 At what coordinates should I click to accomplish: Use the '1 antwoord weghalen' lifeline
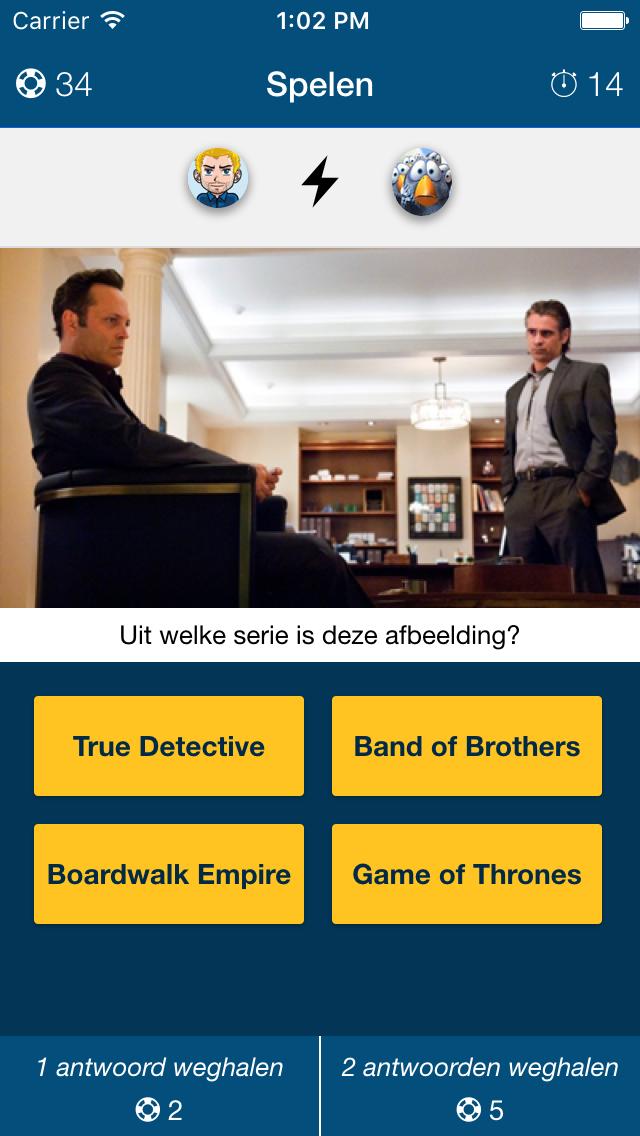coord(159,1086)
